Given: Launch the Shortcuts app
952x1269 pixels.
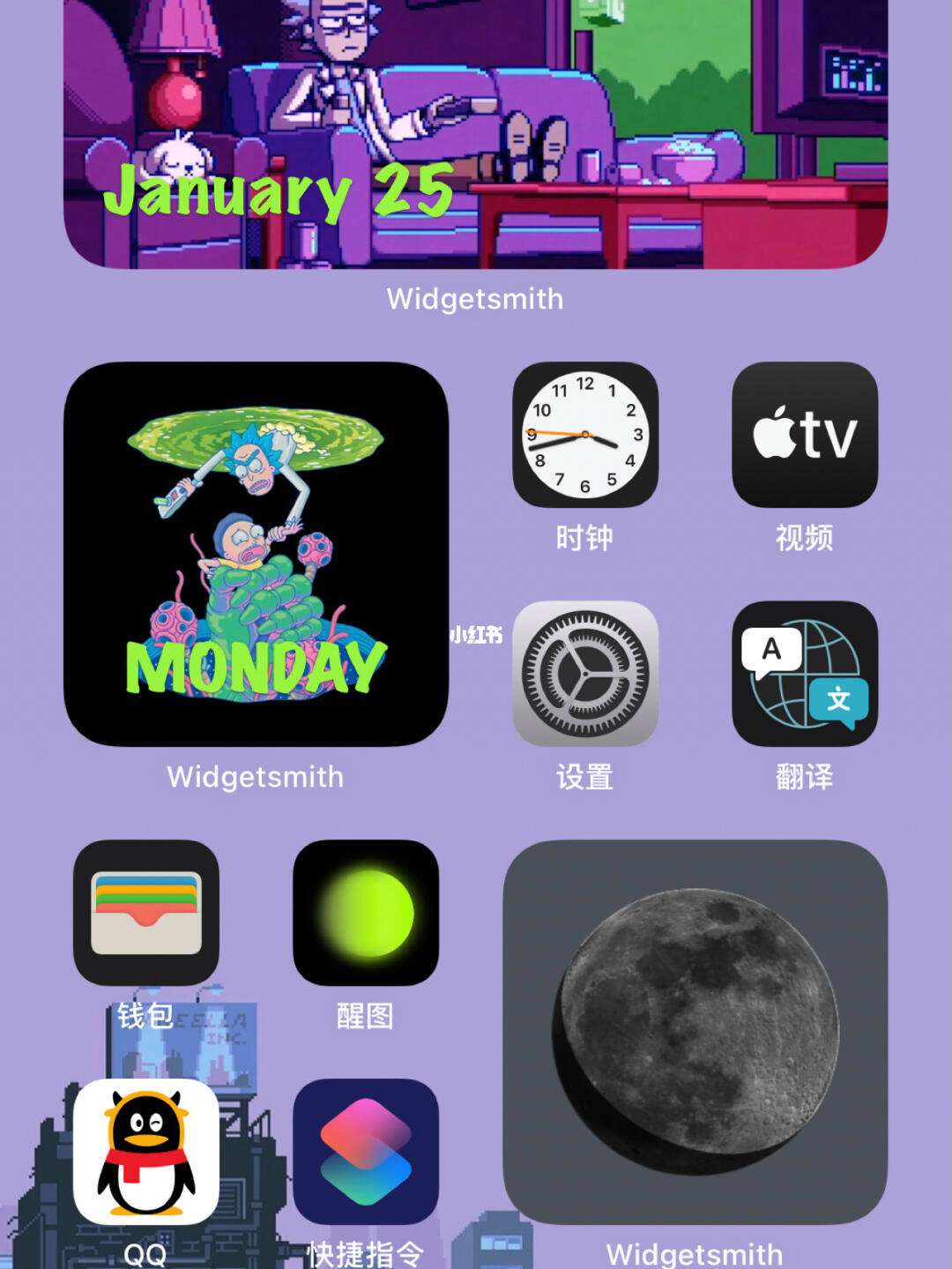Looking at the screenshot, I should [x=366, y=1152].
